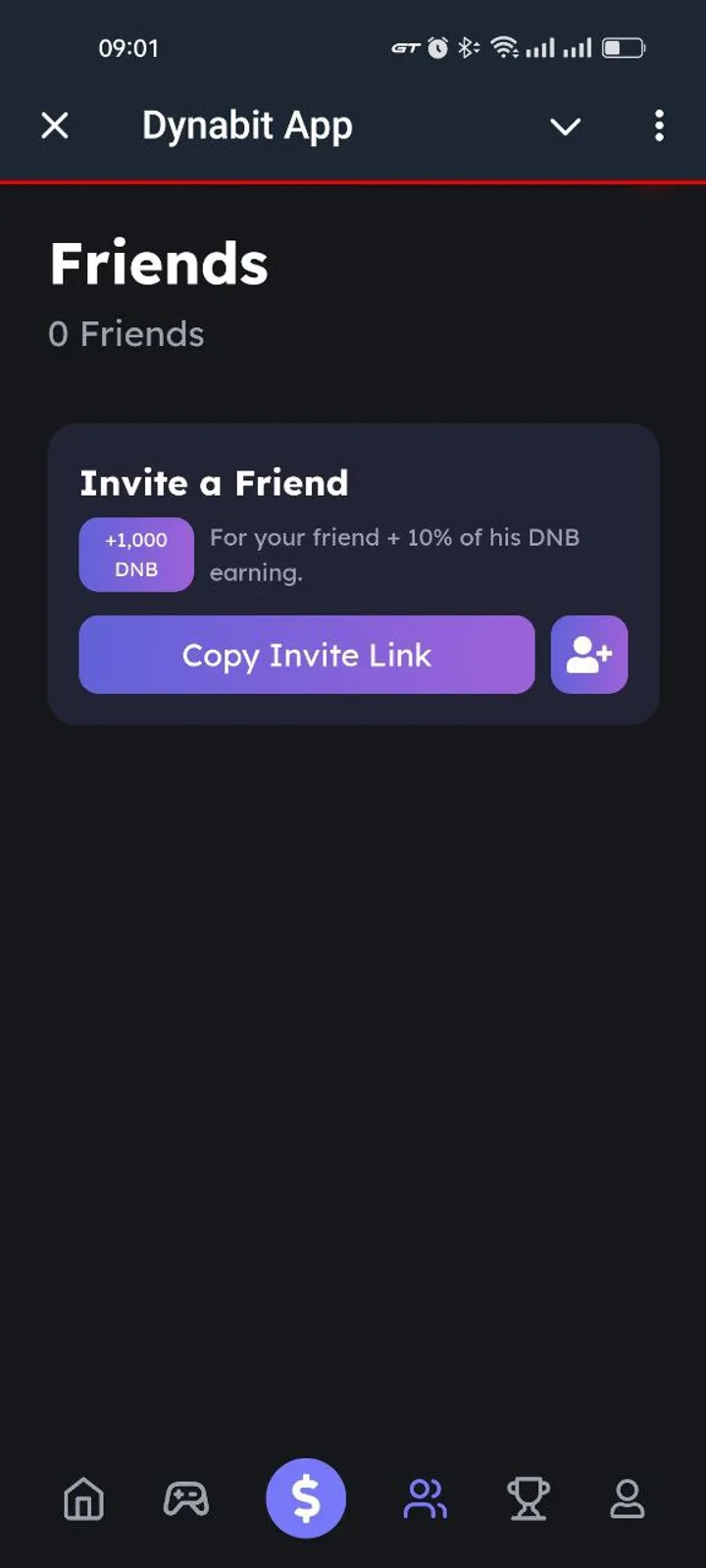The height and width of the screenshot is (1568, 706).
Task: Select the Friends tab icon
Action: click(x=426, y=1498)
